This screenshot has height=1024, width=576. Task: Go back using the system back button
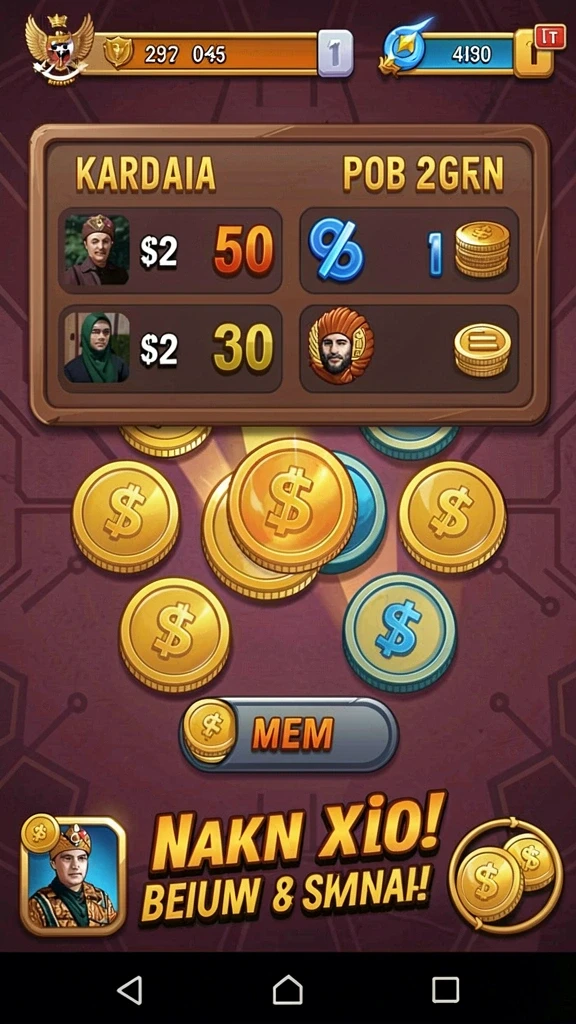tap(130, 989)
